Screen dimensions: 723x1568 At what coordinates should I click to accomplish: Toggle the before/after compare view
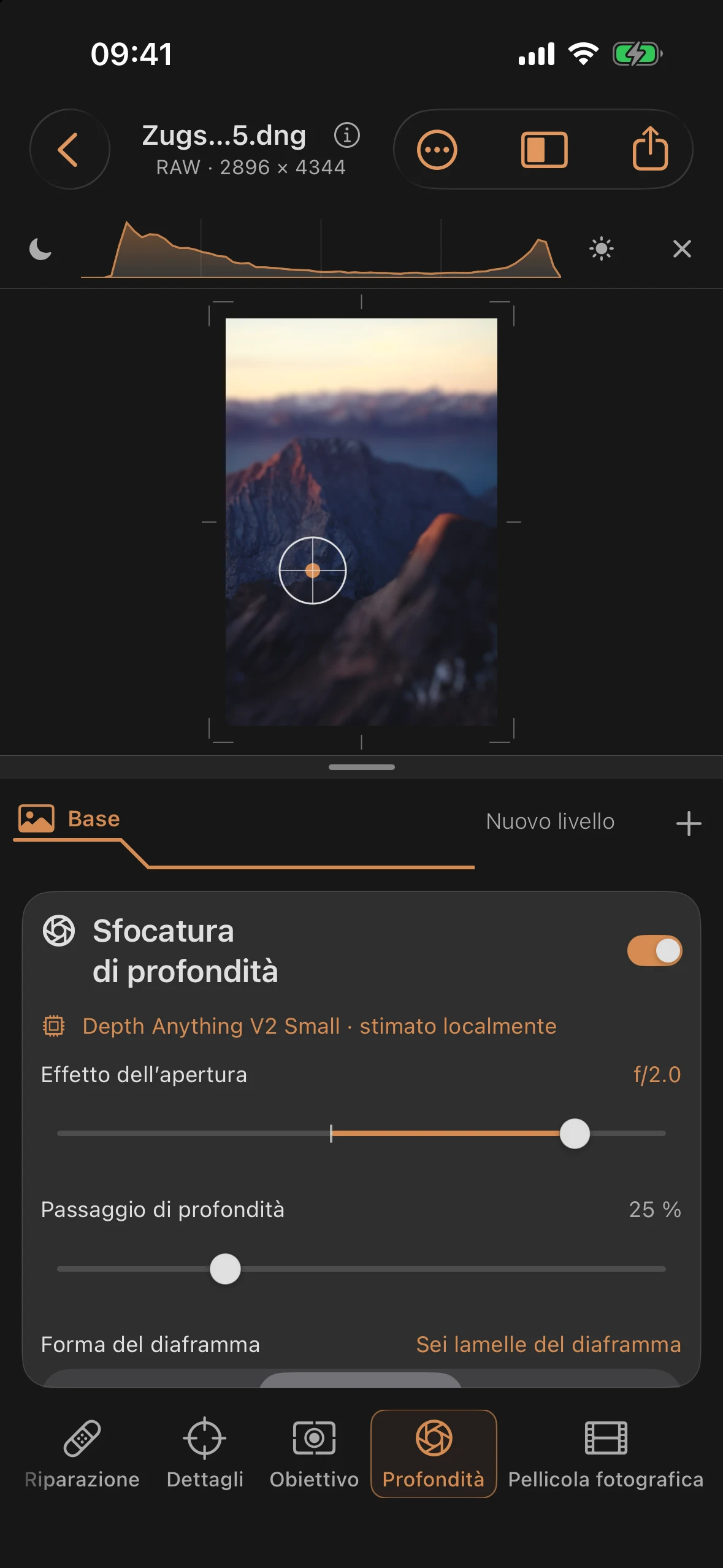(544, 150)
